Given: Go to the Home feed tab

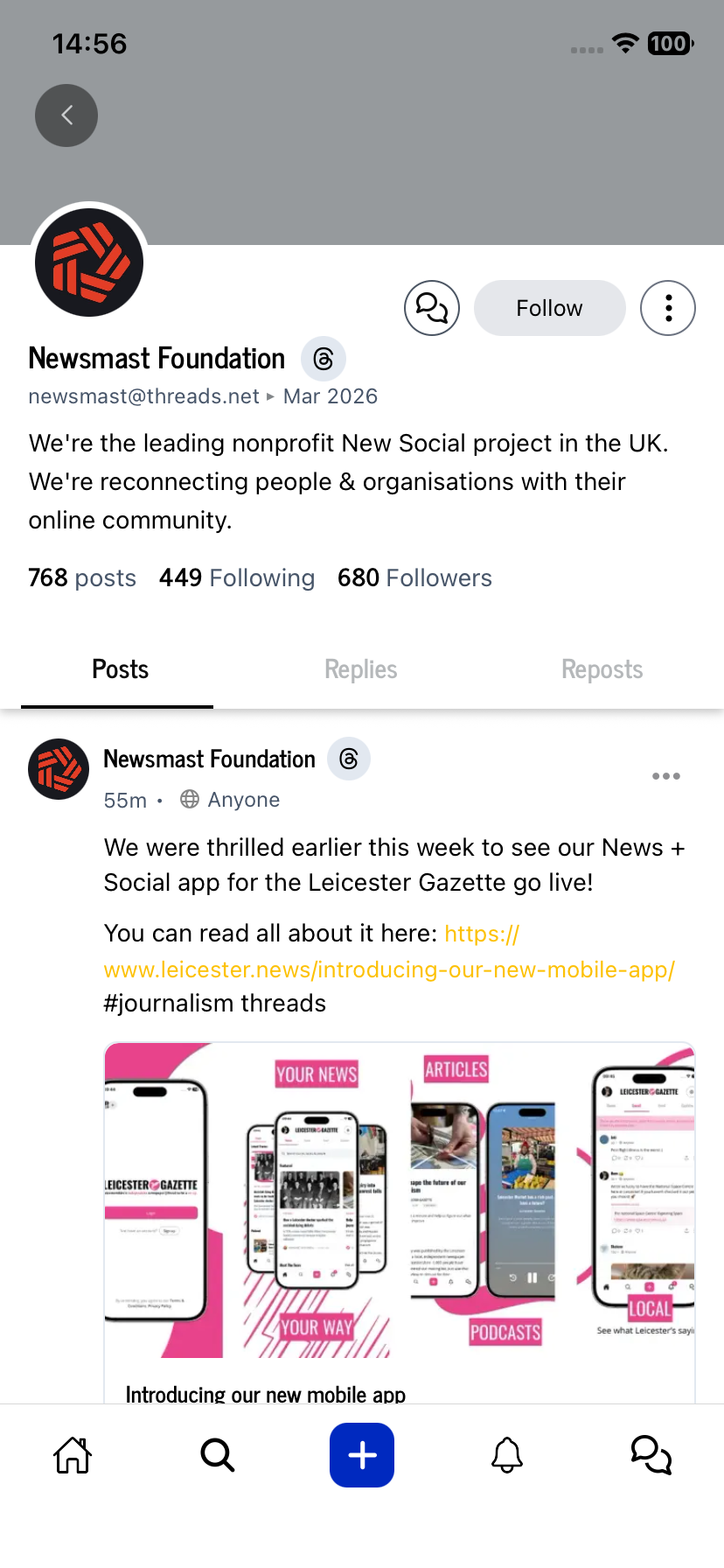Looking at the screenshot, I should pos(73,1455).
